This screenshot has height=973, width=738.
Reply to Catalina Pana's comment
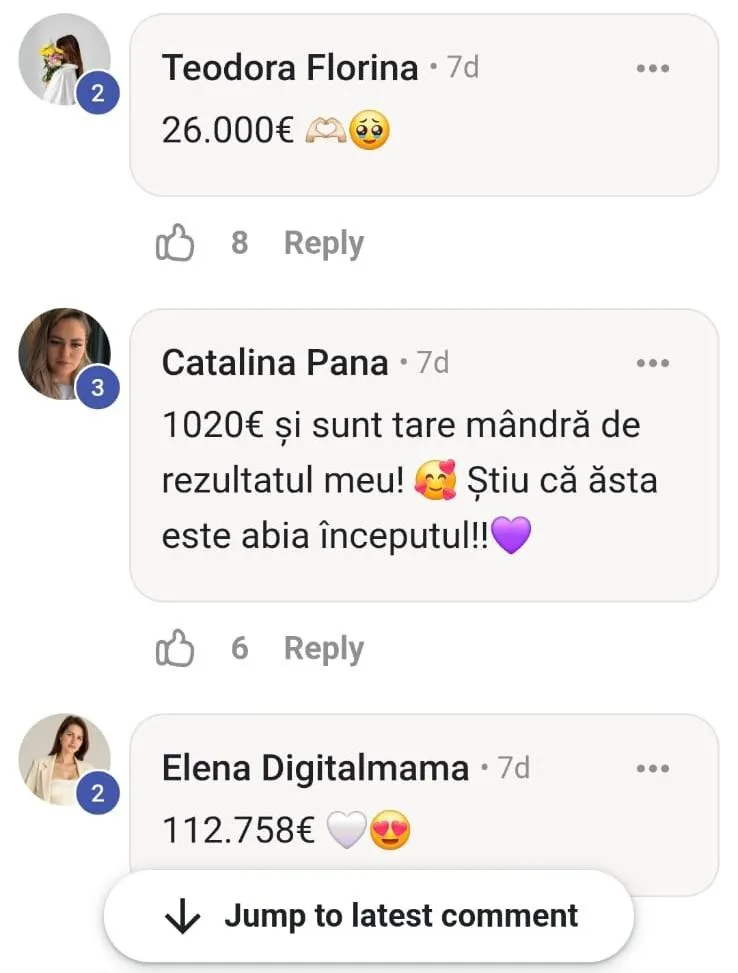(x=323, y=649)
